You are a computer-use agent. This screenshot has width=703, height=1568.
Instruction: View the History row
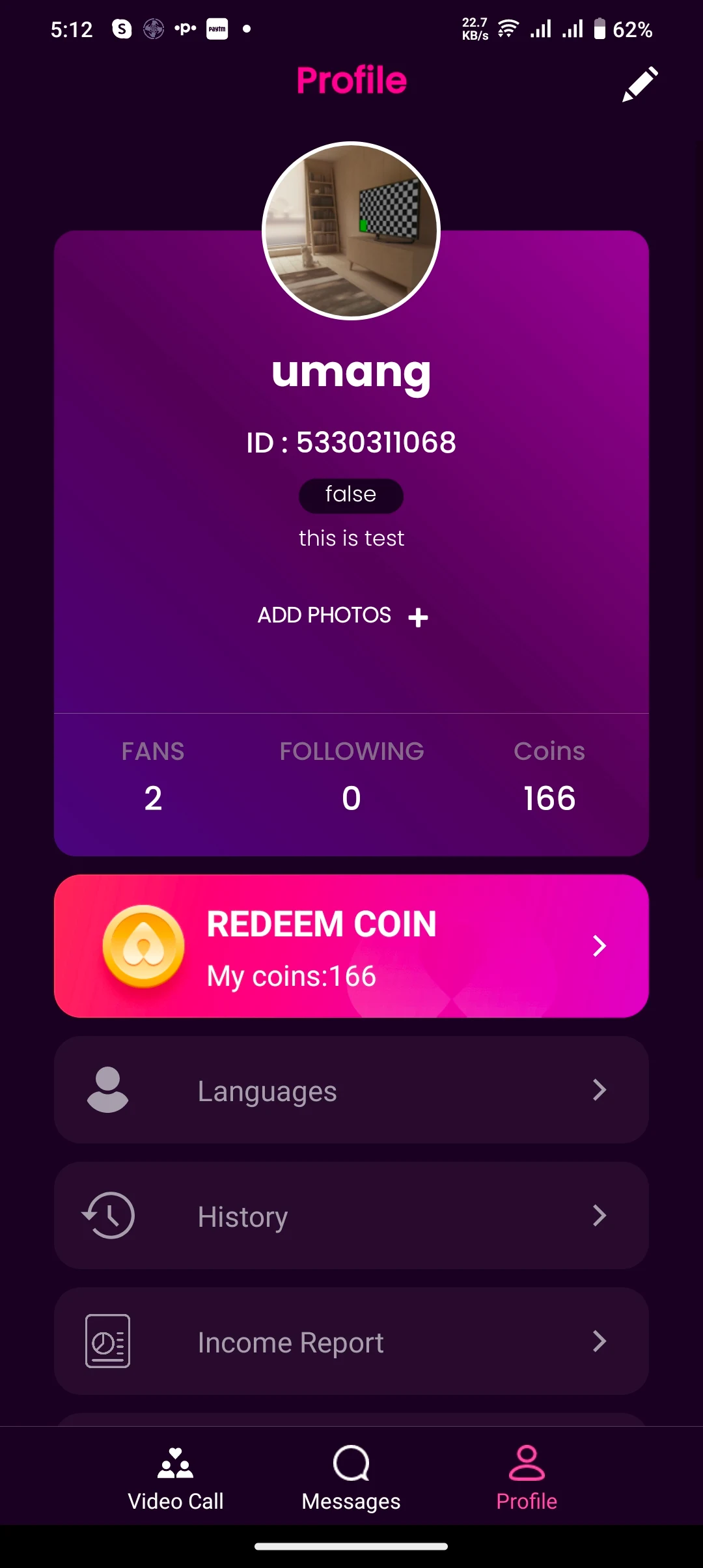pyautogui.click(x=351, y=1216)
